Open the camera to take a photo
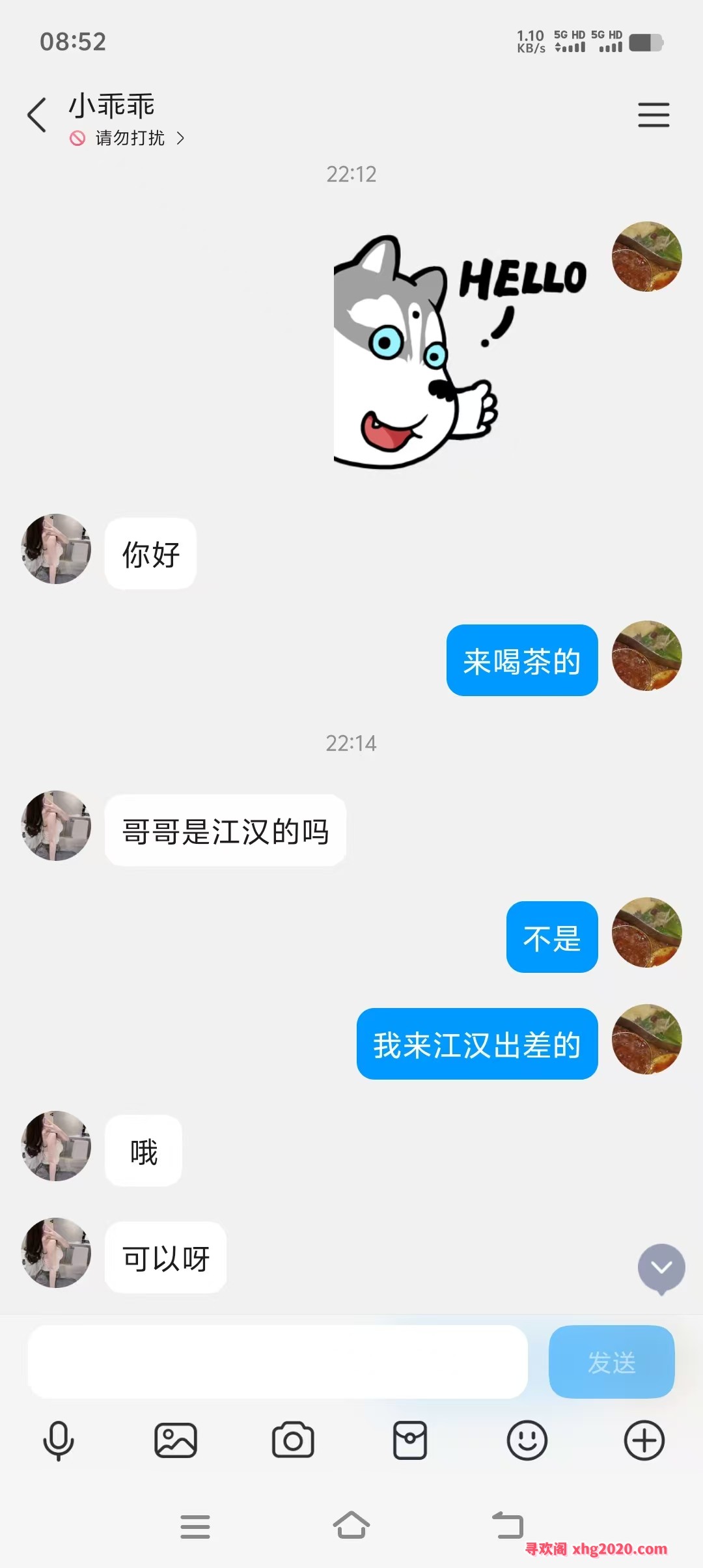The image size is (703, 1568). (x=293, y=1440)
